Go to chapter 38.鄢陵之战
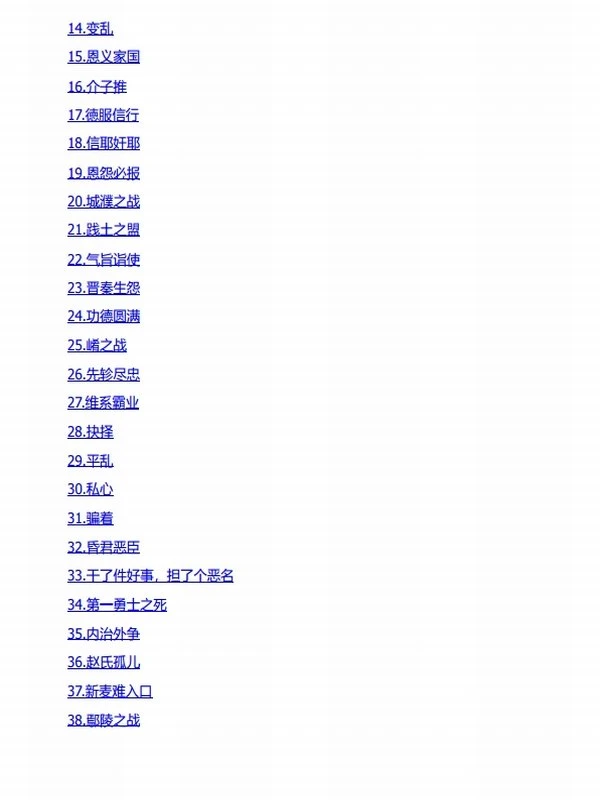This screenshot has height=800, width=600. pyautogui.click(x=103, y=720)
